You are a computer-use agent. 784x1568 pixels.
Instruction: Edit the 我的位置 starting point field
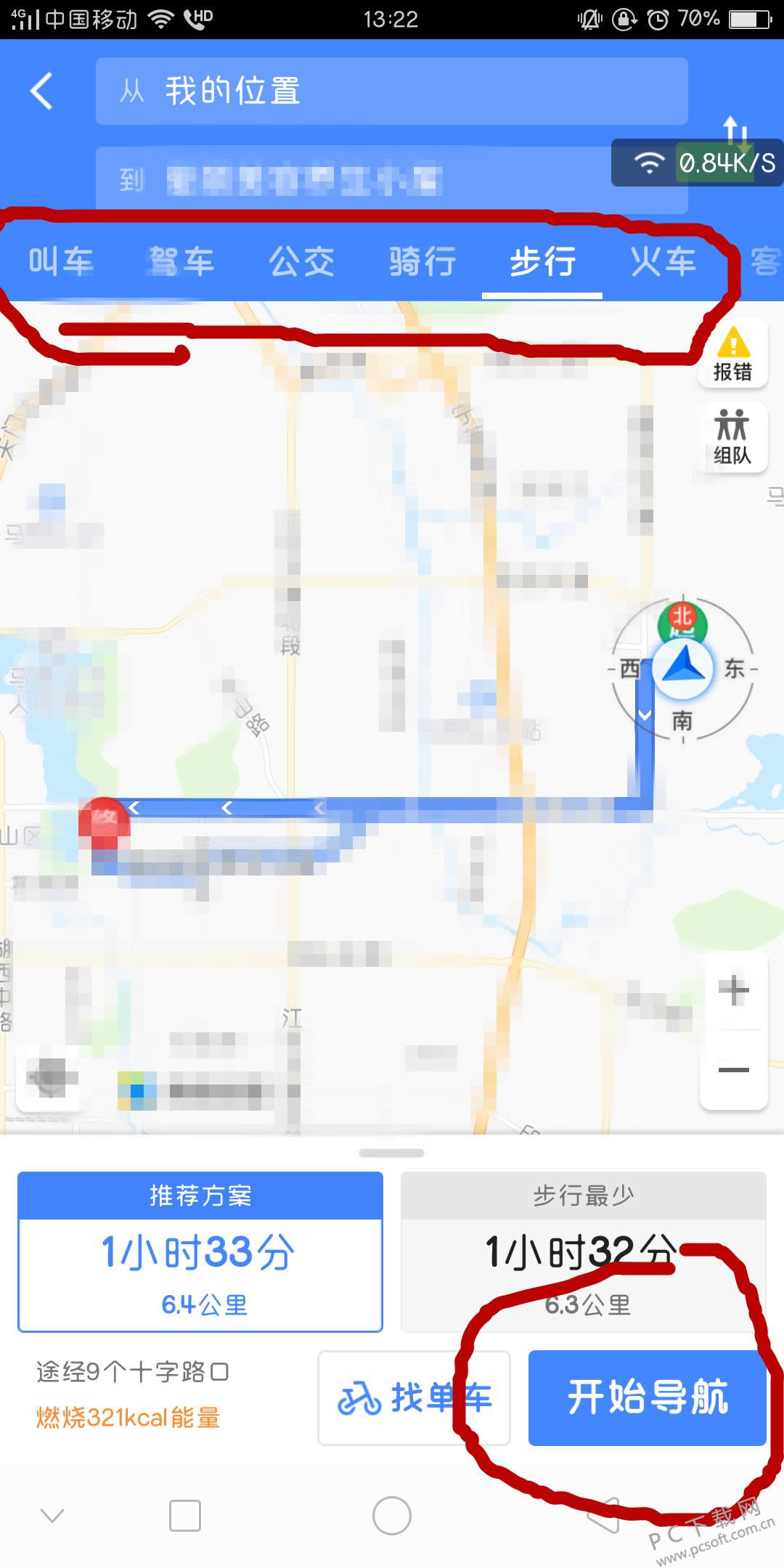click(x=391, y=91)
